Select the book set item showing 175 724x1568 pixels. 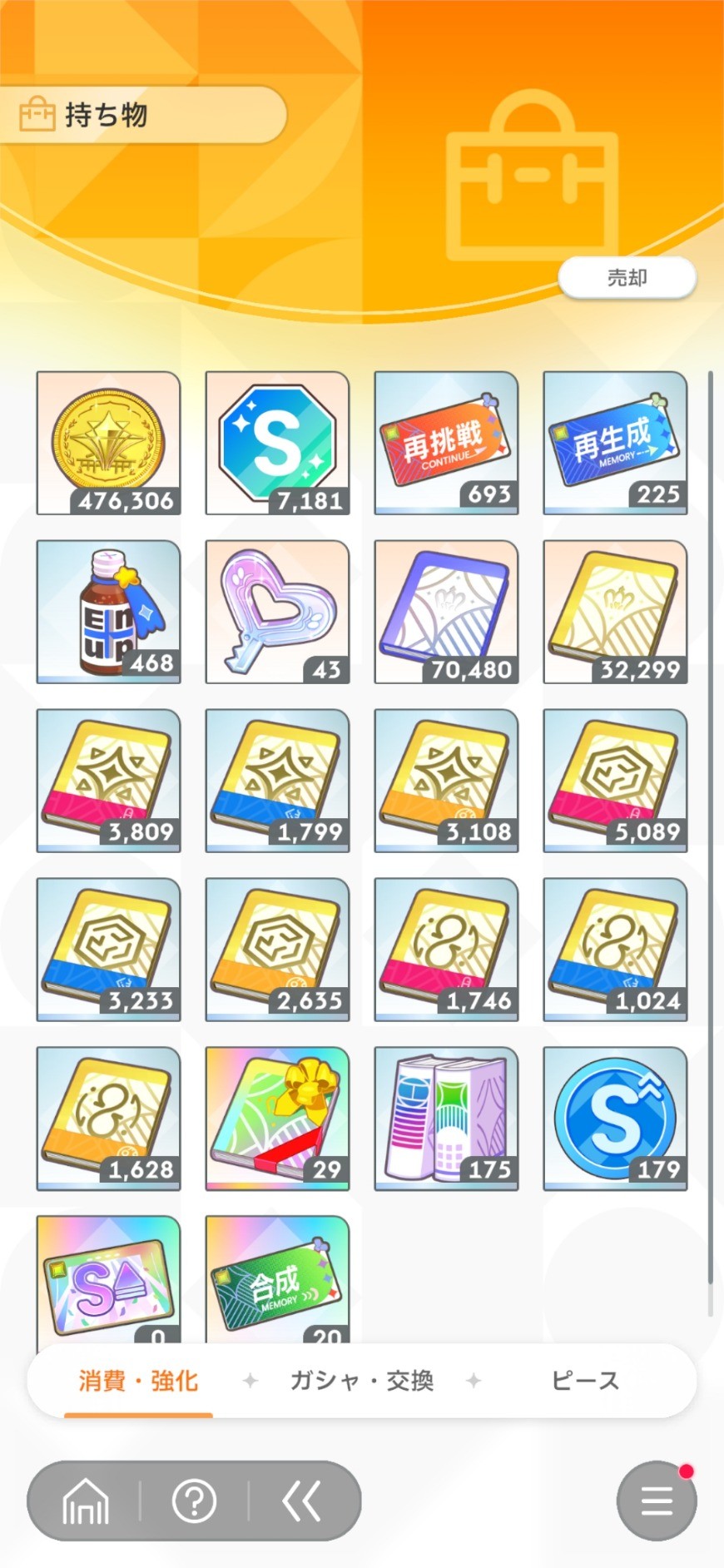coord(446,1119)
